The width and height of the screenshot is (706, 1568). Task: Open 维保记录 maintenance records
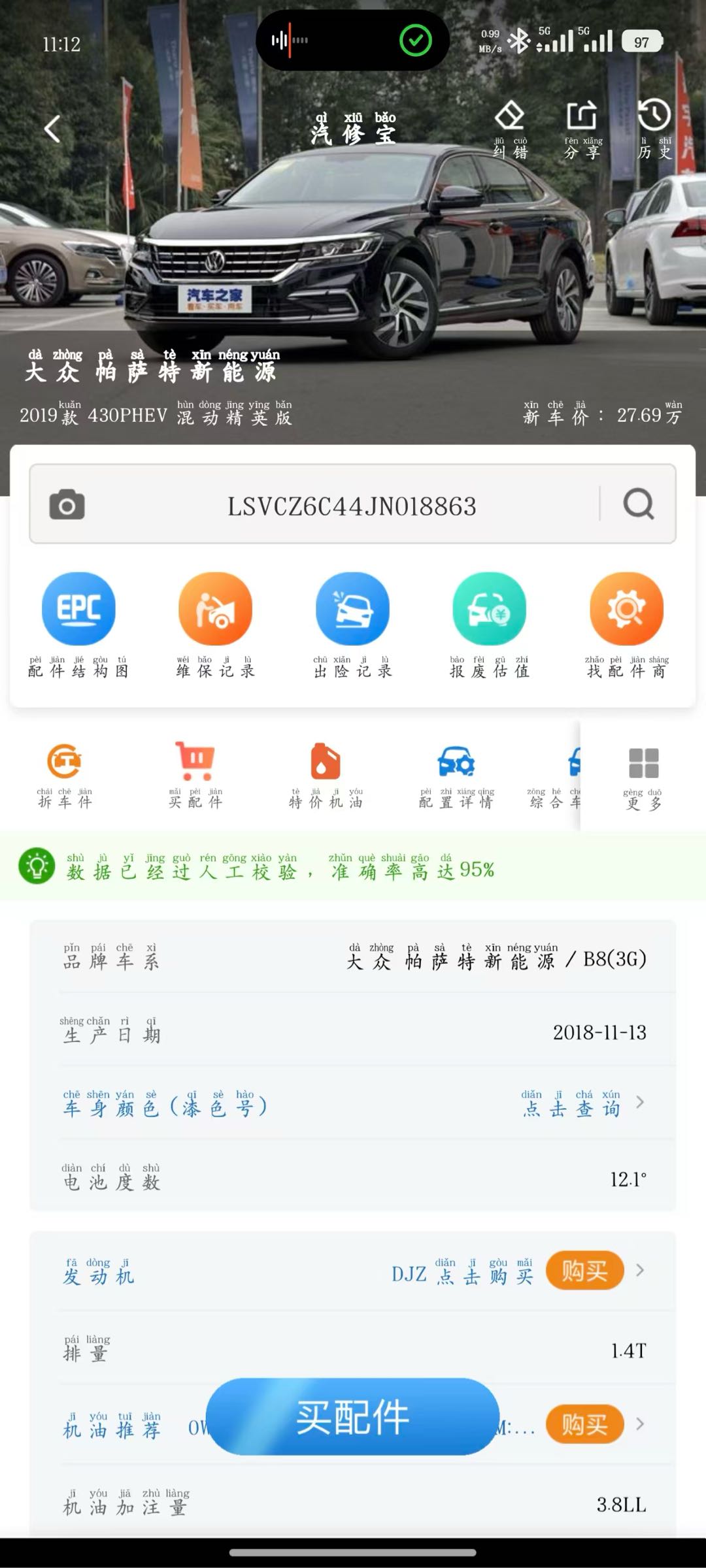click(x=215, y=625)
